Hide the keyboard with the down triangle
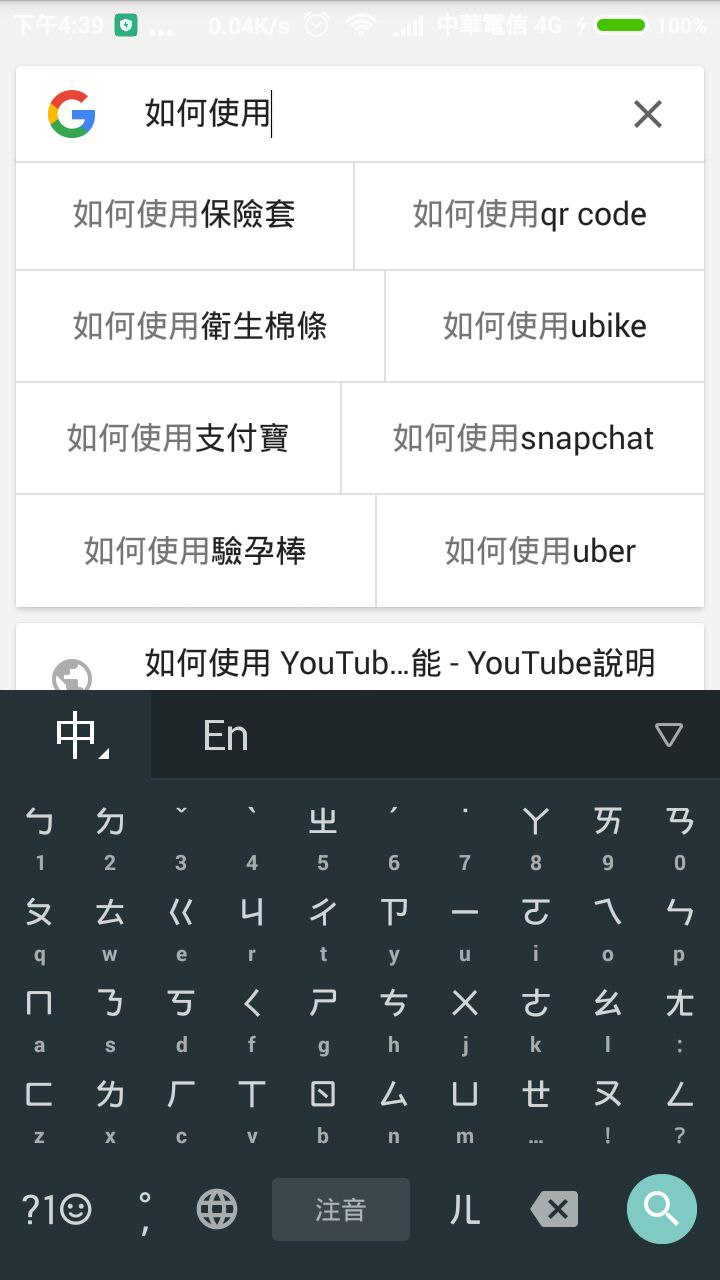The height and width of the screenshot is (1280, 720). coord(668,736)
